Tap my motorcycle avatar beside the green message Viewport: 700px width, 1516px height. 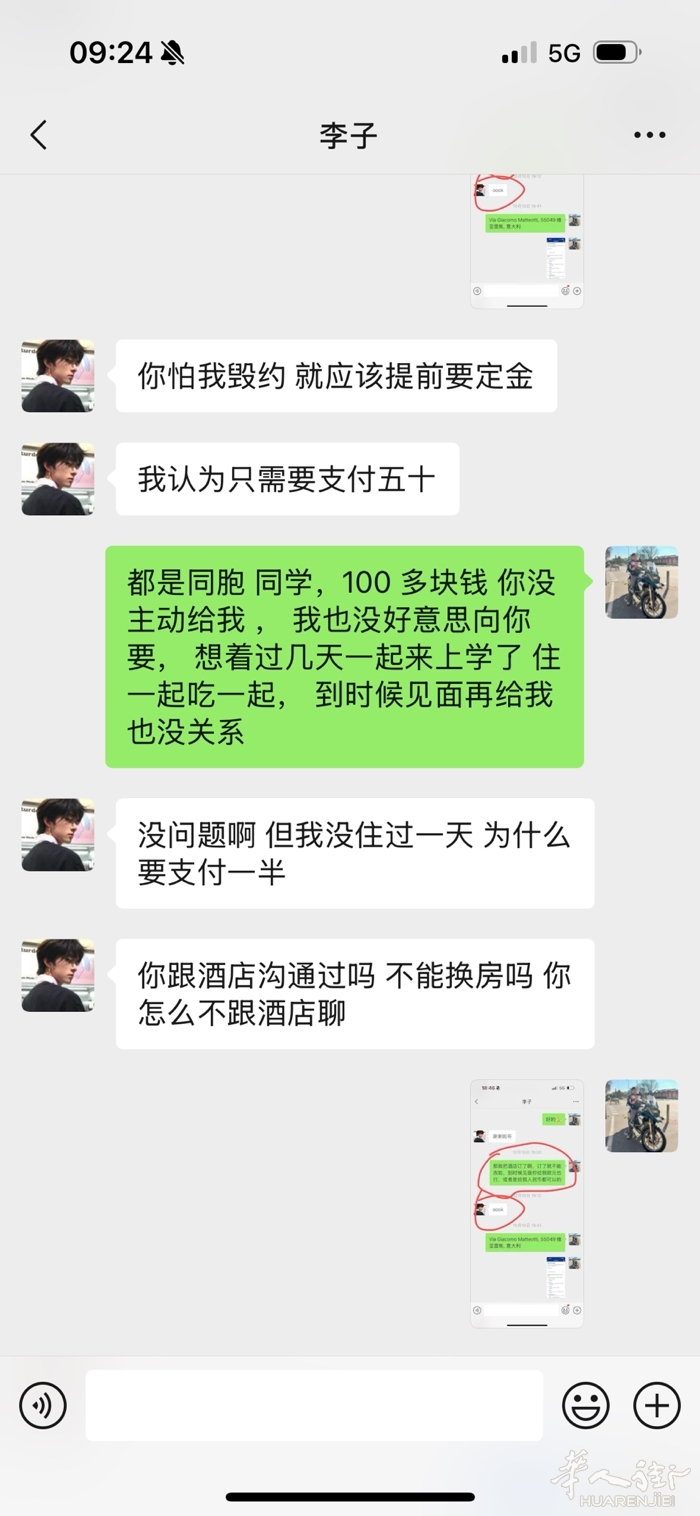(x=641, y=582)
